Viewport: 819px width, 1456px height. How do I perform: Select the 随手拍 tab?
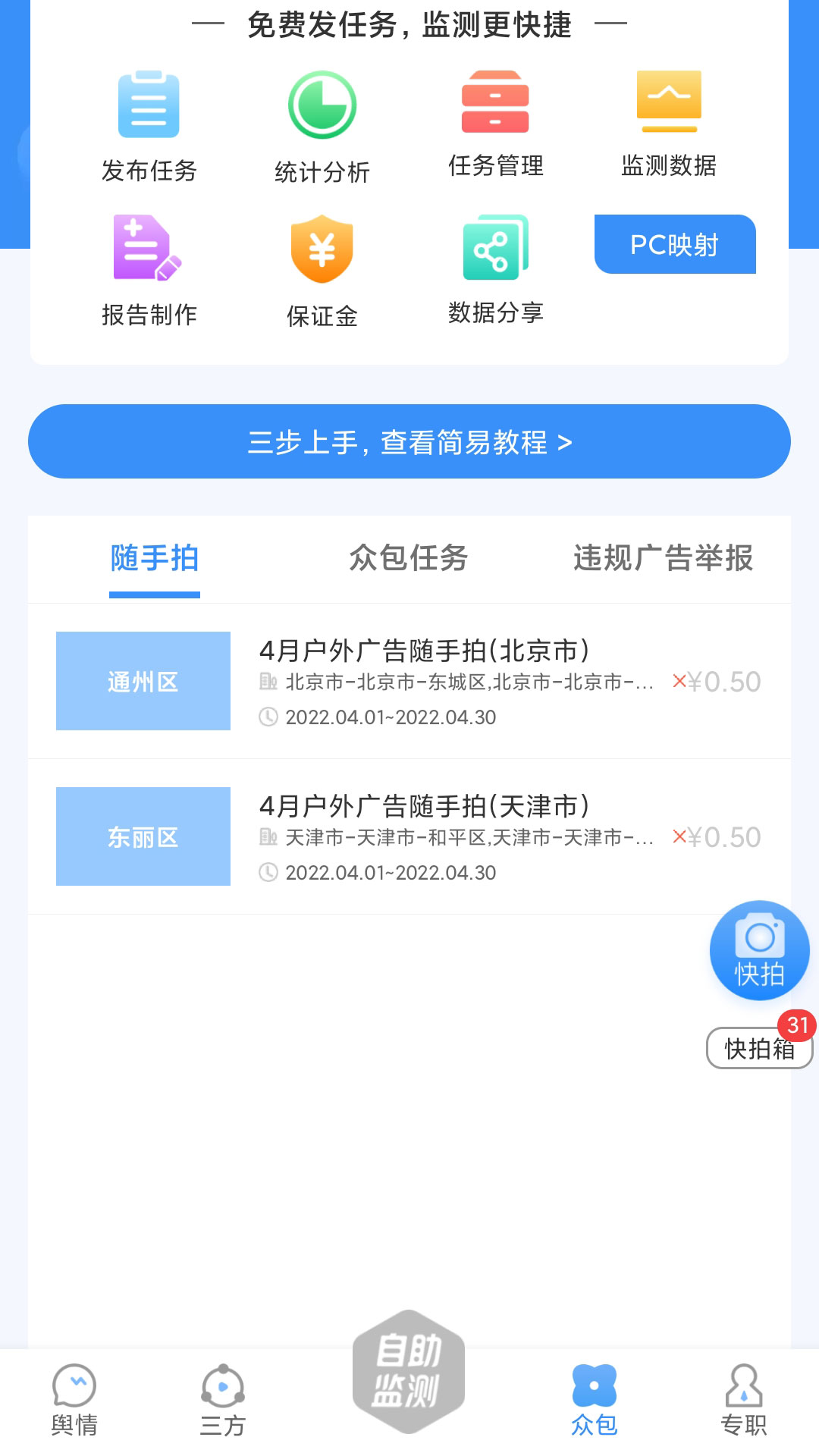[x=155, y=559]
